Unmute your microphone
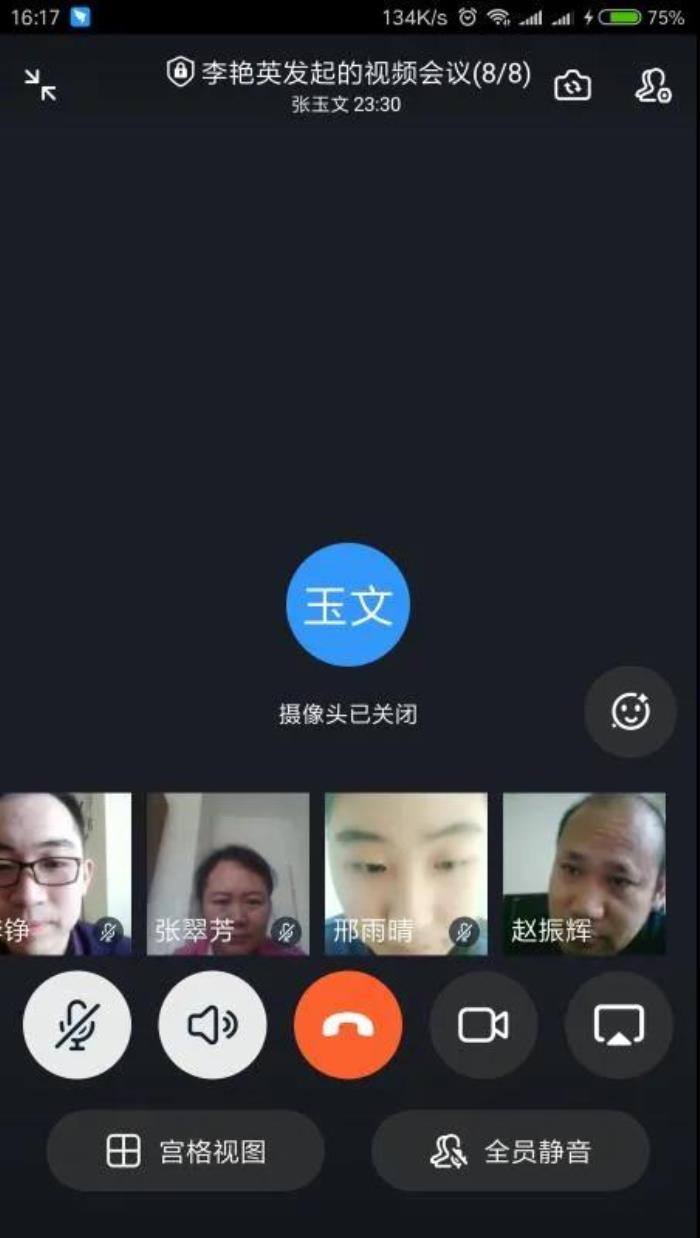 click(77, 1025)
